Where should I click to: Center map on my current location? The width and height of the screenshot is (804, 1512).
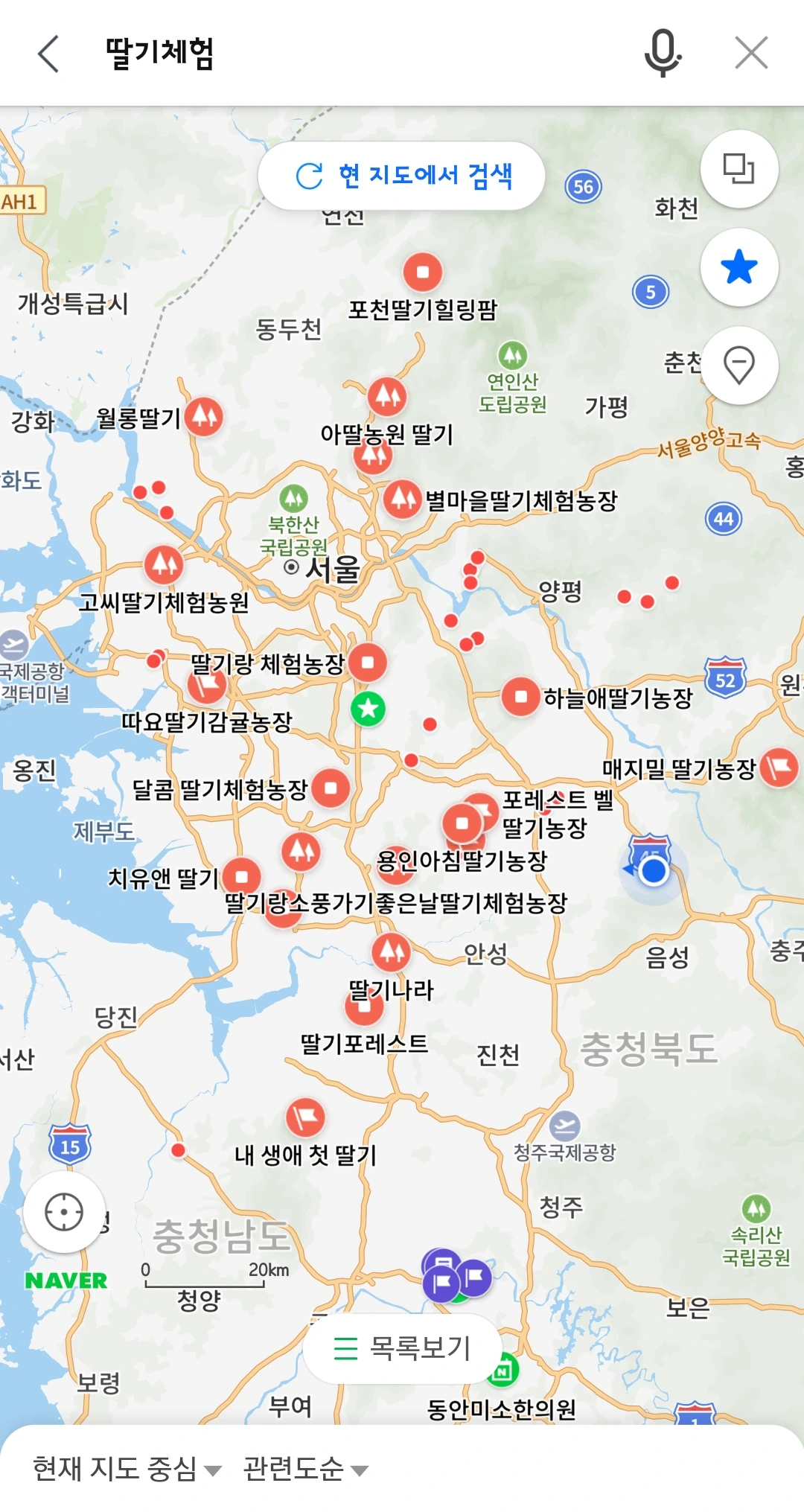[64, 1212]
